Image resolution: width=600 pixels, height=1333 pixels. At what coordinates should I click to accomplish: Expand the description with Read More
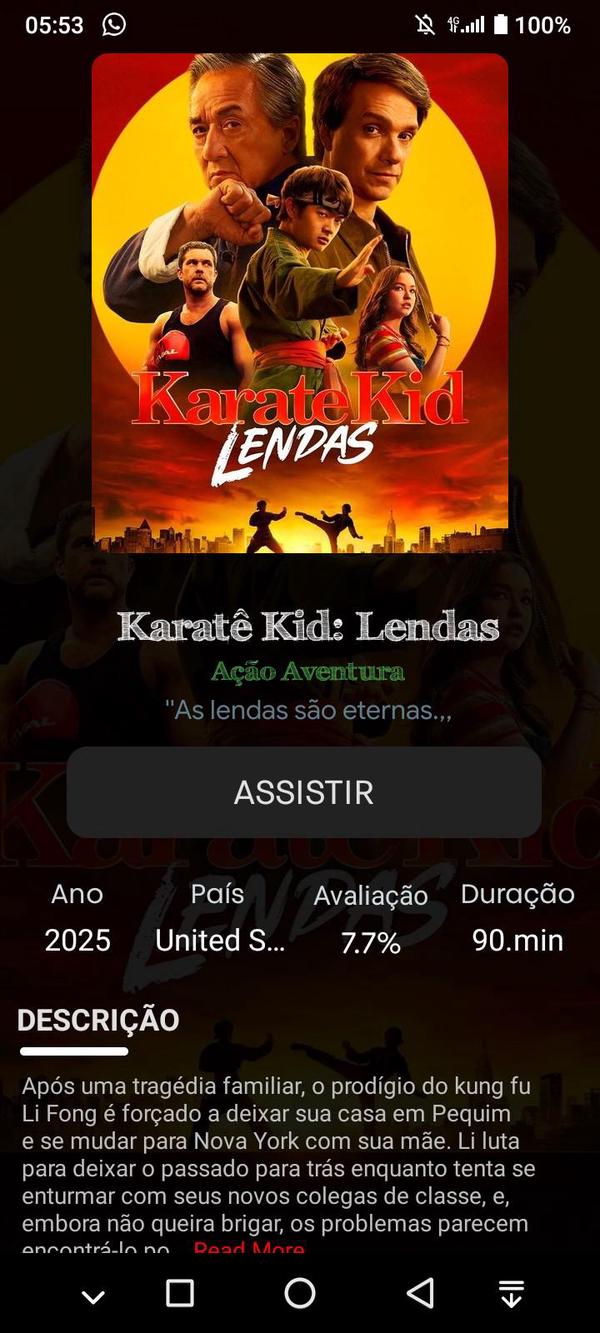[x=249, y=1249]
